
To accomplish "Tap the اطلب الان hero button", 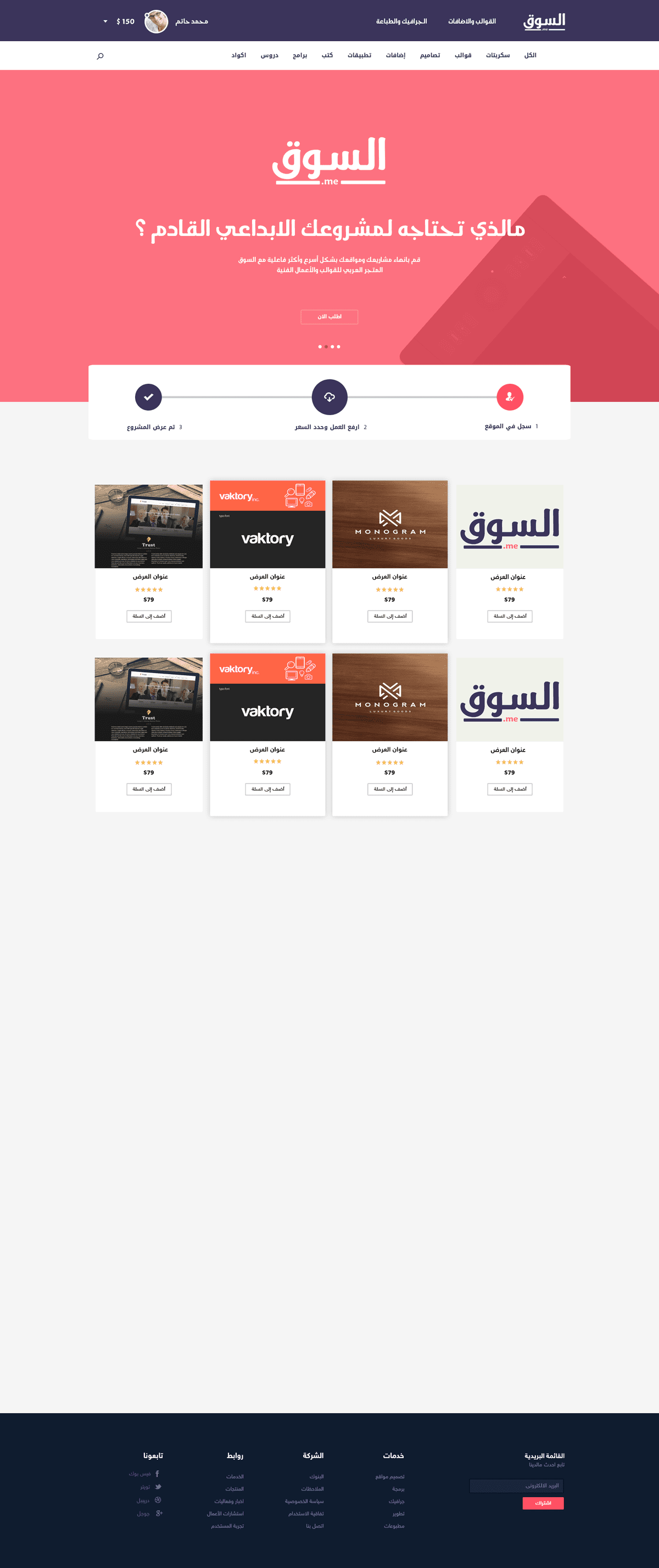I will click(329, 317).
